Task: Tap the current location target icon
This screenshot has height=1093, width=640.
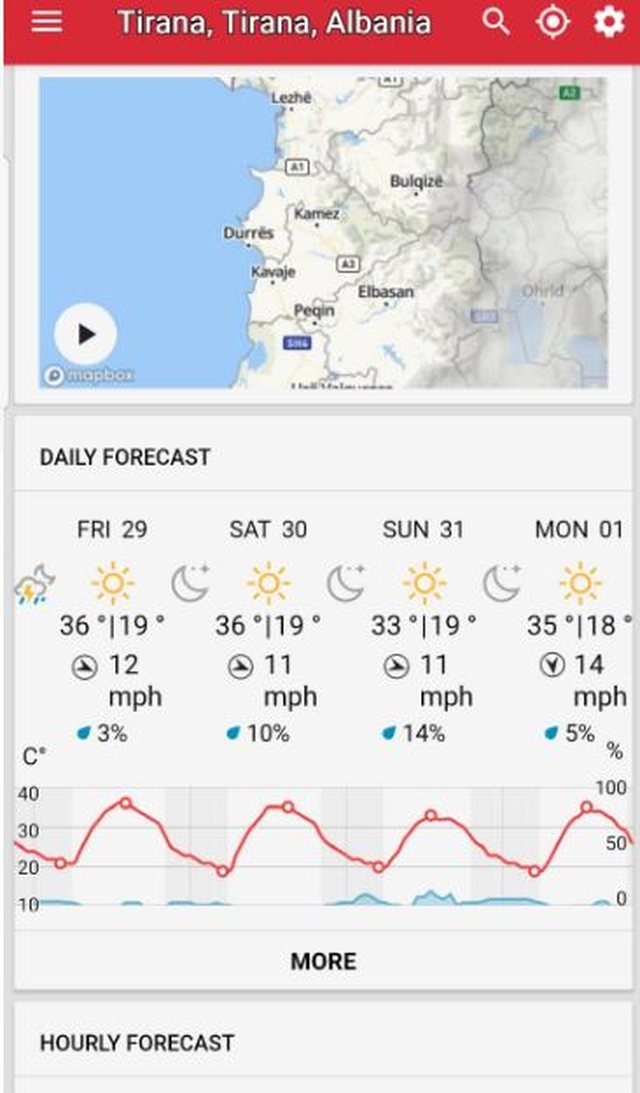Action: click(x=552, y=22)
